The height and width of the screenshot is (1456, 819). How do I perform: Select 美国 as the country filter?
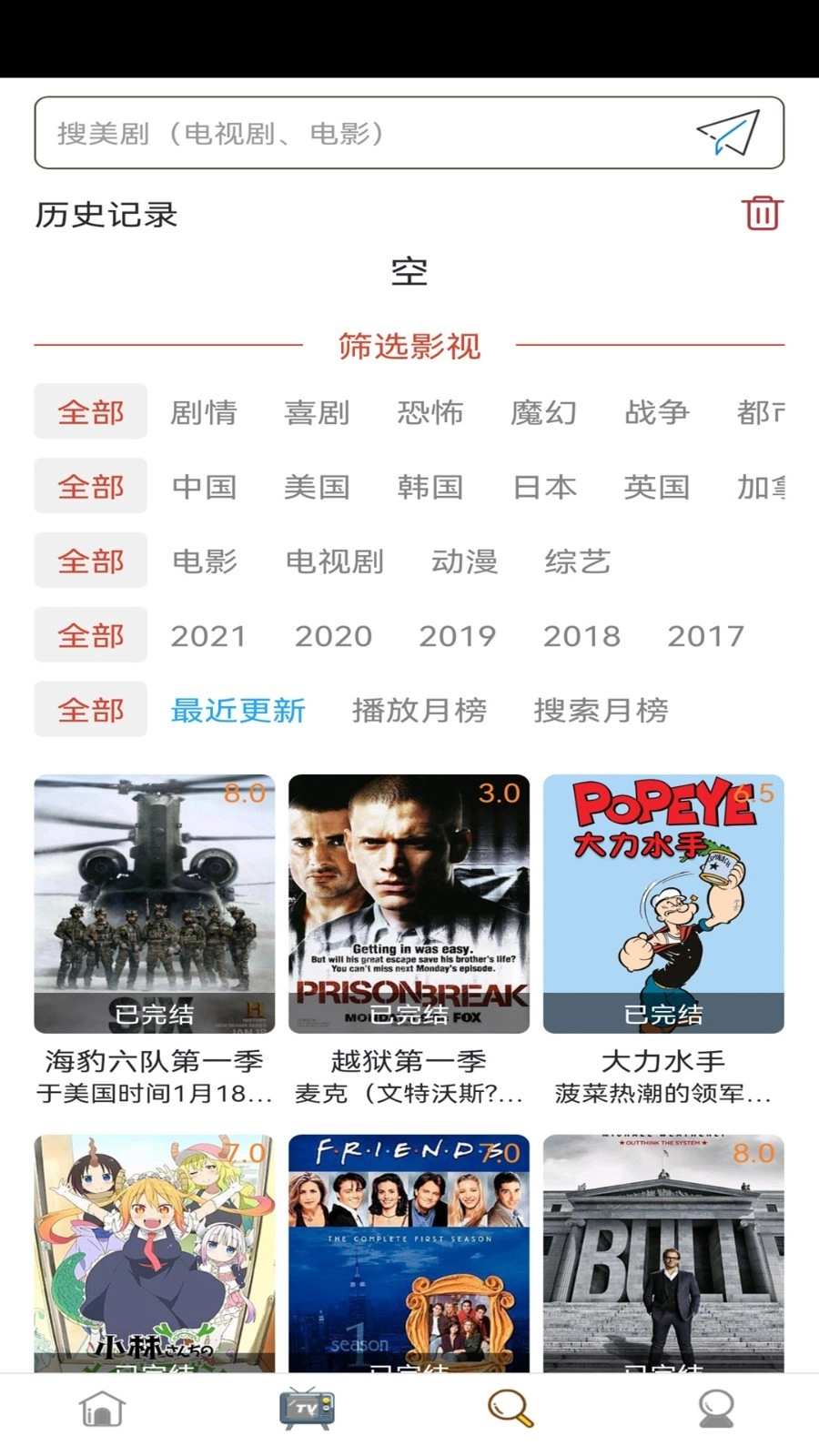(317, 487)
